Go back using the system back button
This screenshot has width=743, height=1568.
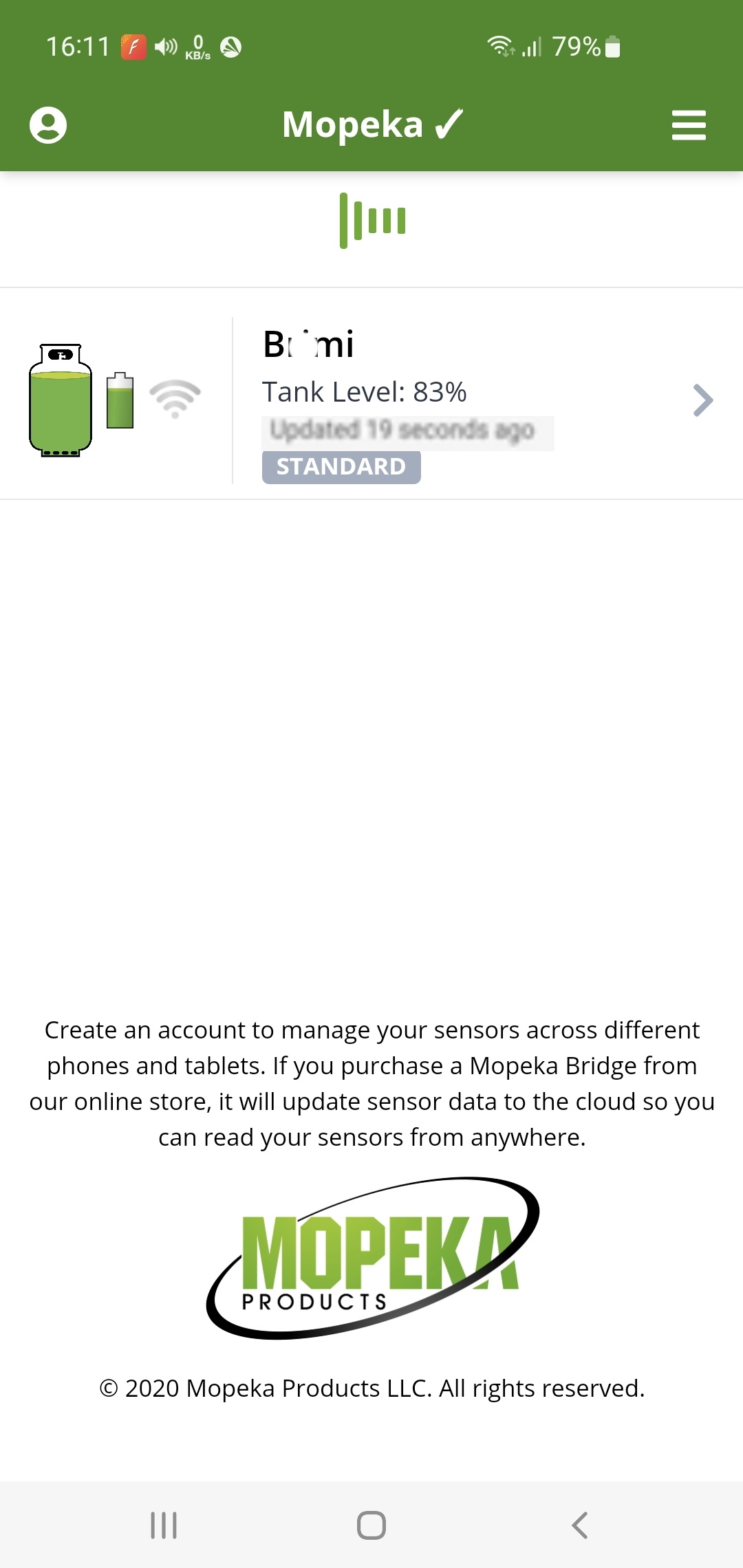[580, 1525]
